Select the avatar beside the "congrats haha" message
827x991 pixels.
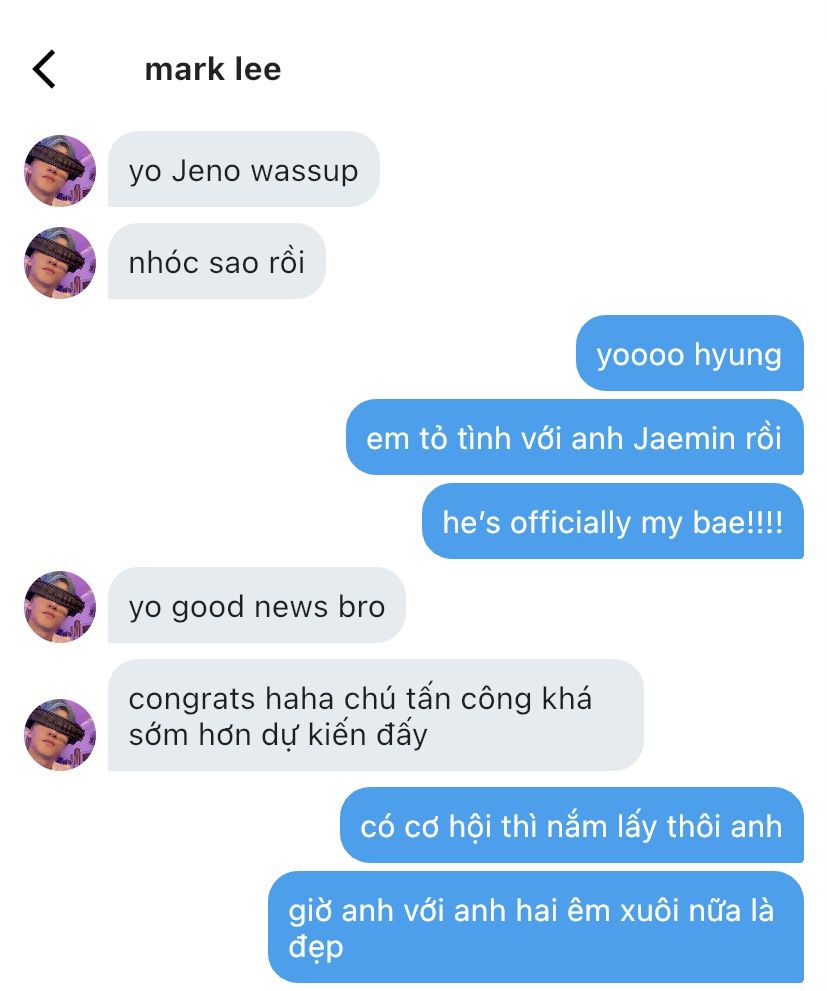60,735
